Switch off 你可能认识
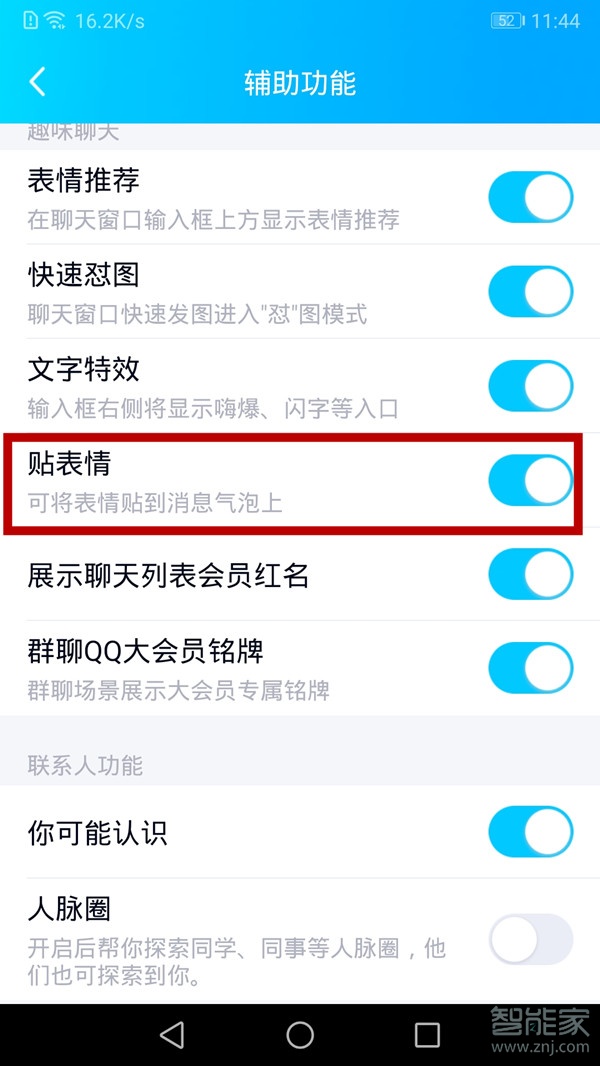 pyautogui.click(x=530, y=832)
